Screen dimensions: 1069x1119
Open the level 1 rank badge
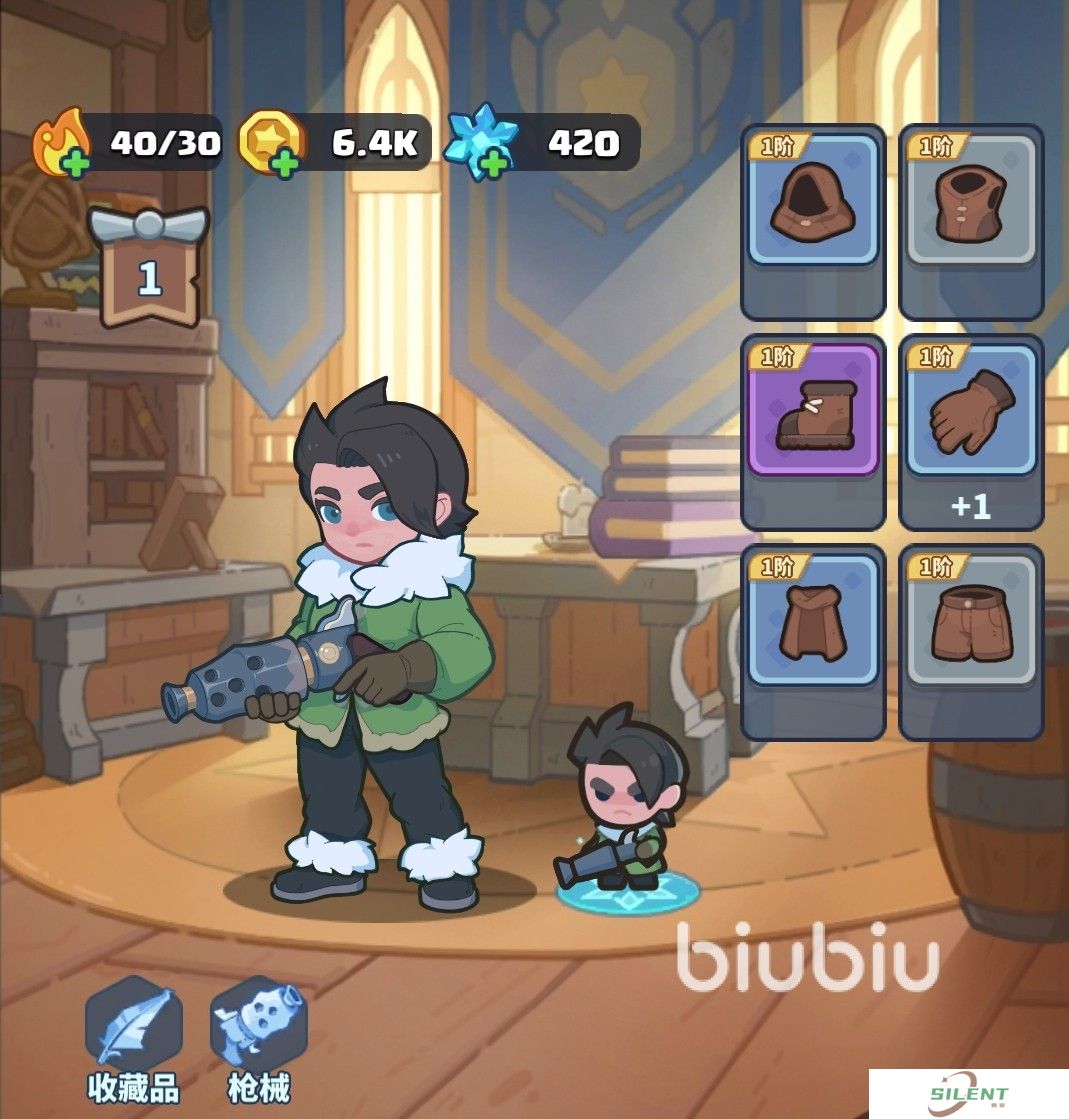149,266
